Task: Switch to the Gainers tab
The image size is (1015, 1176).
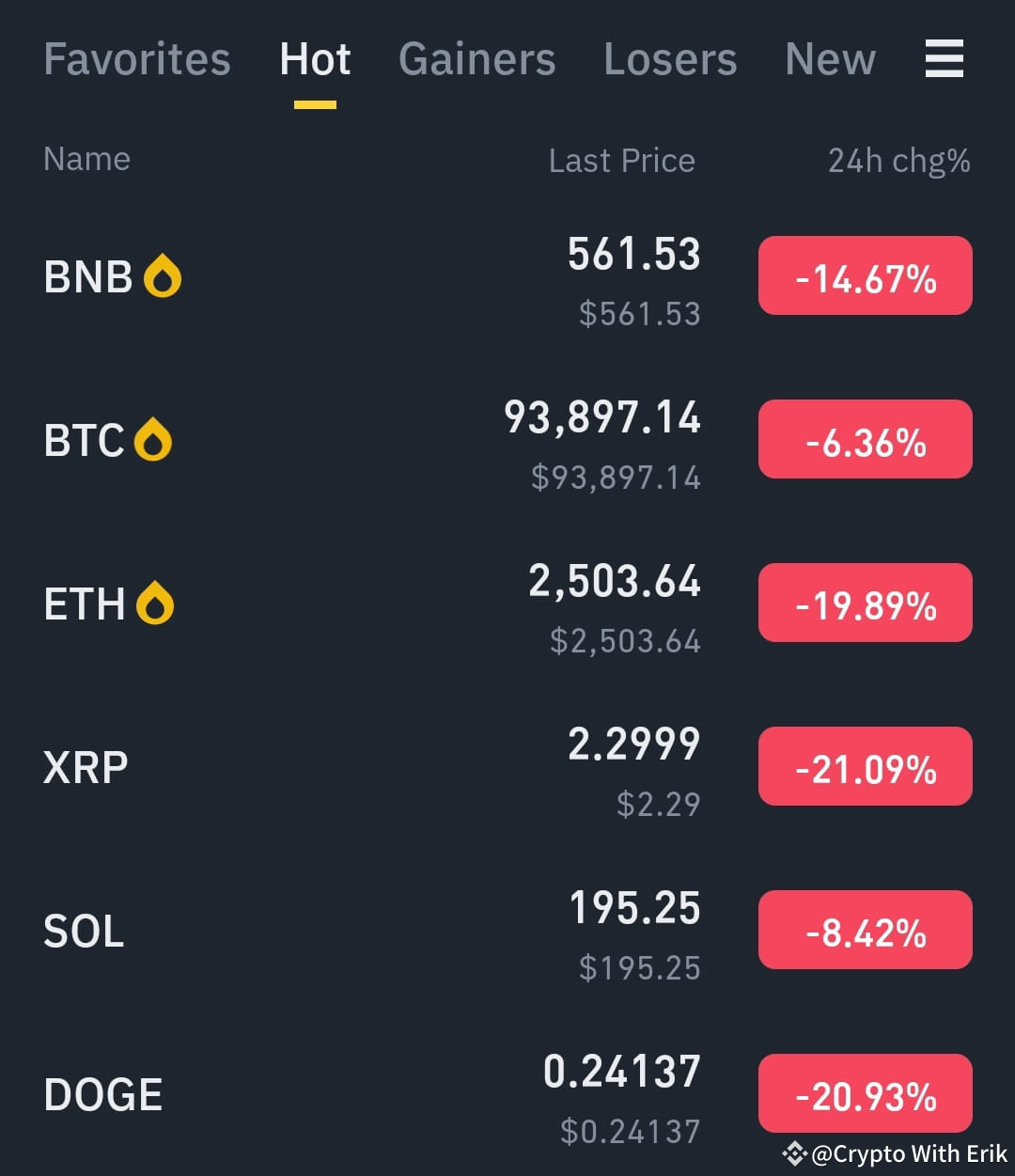Action: [476, 58]
